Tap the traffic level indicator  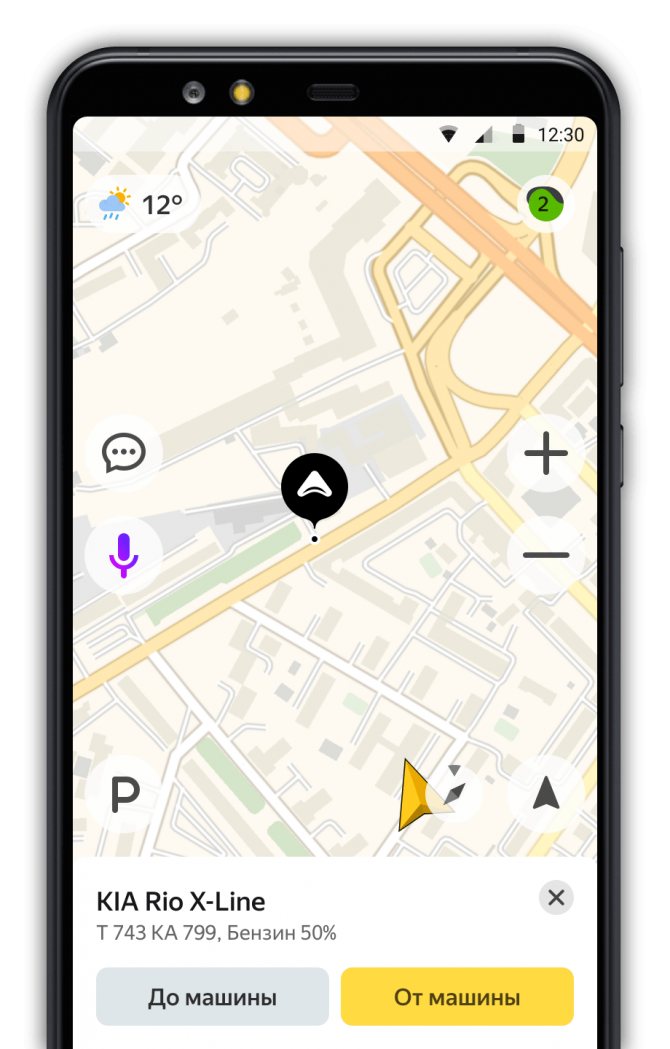(x=544, y=205)
